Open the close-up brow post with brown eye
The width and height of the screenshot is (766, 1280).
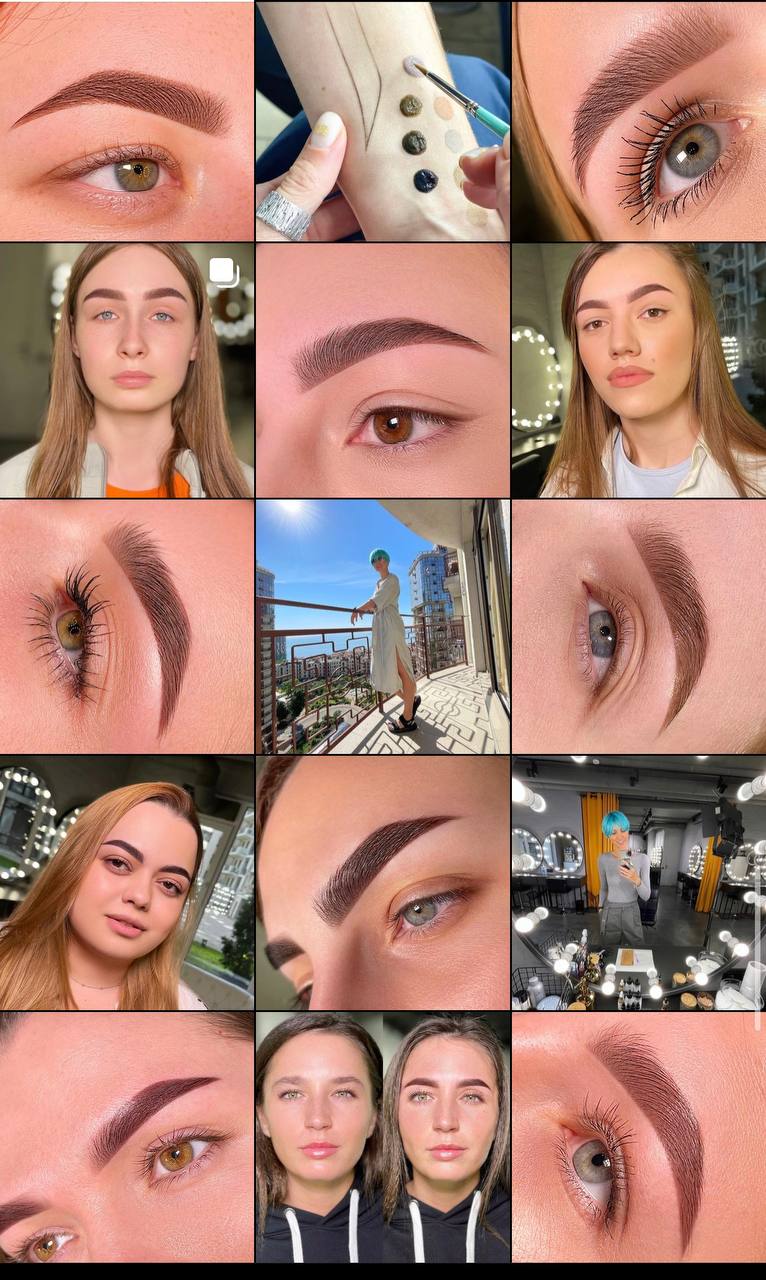tap(383, 370)
